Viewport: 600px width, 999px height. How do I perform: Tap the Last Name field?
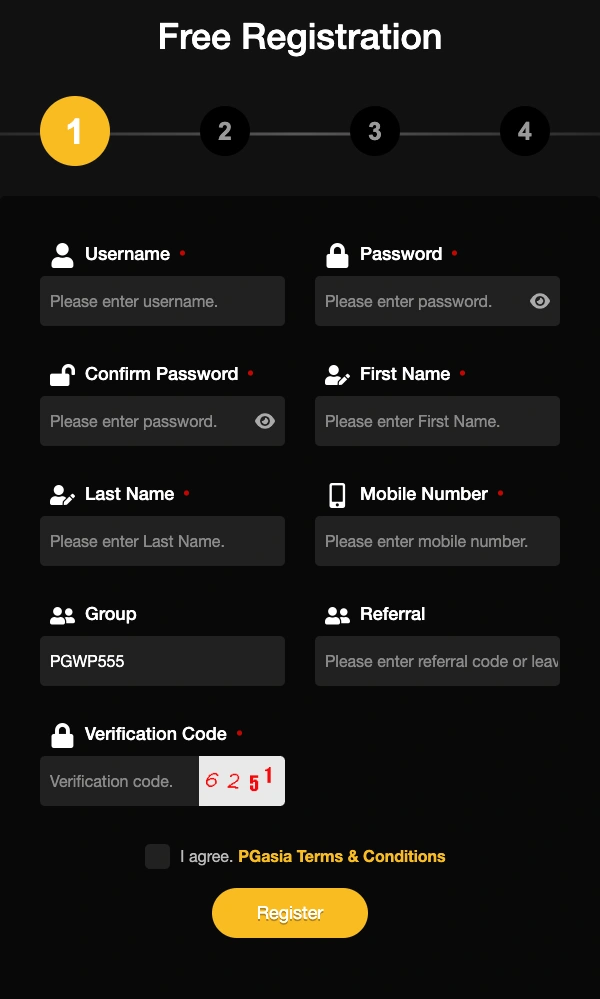(162, 541)
